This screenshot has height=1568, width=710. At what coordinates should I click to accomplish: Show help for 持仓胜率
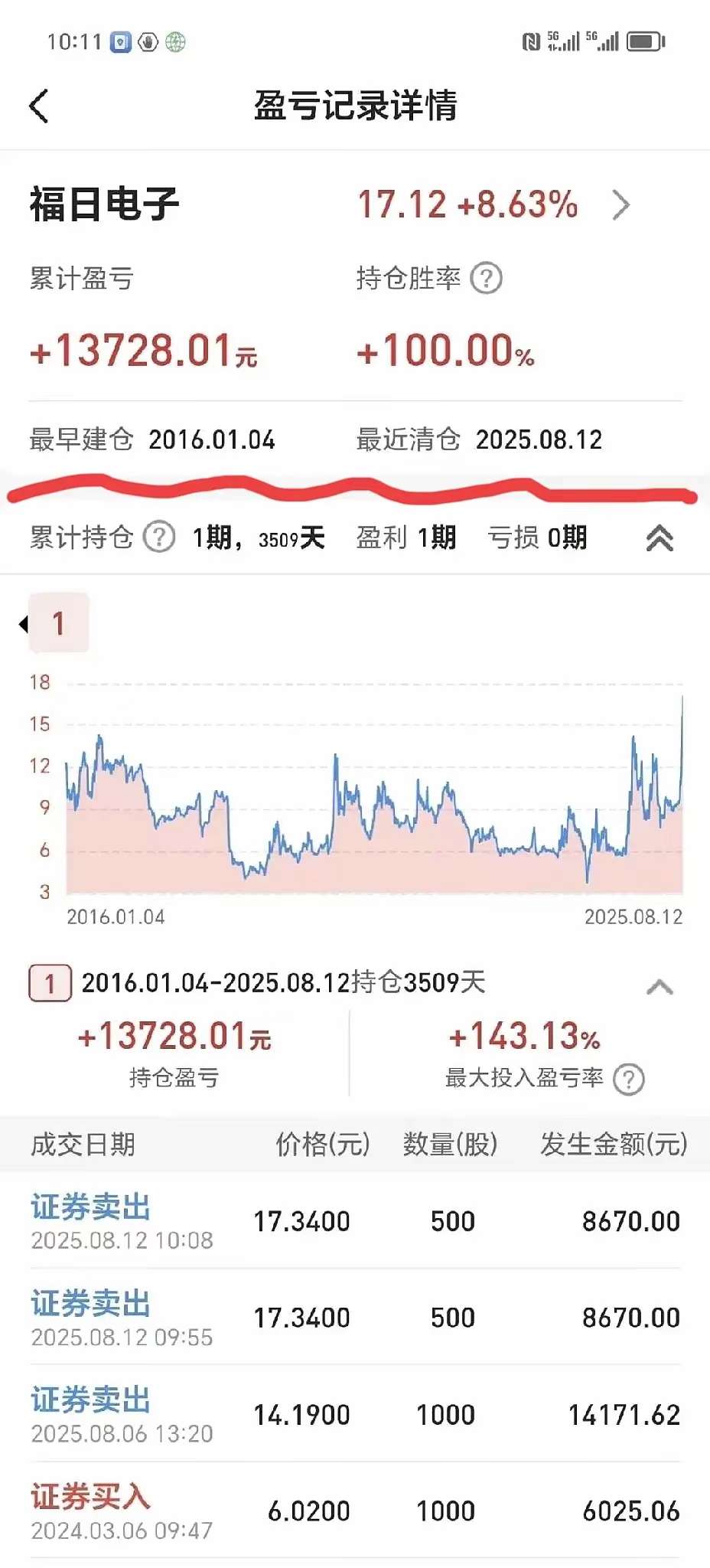coord(486,278)
